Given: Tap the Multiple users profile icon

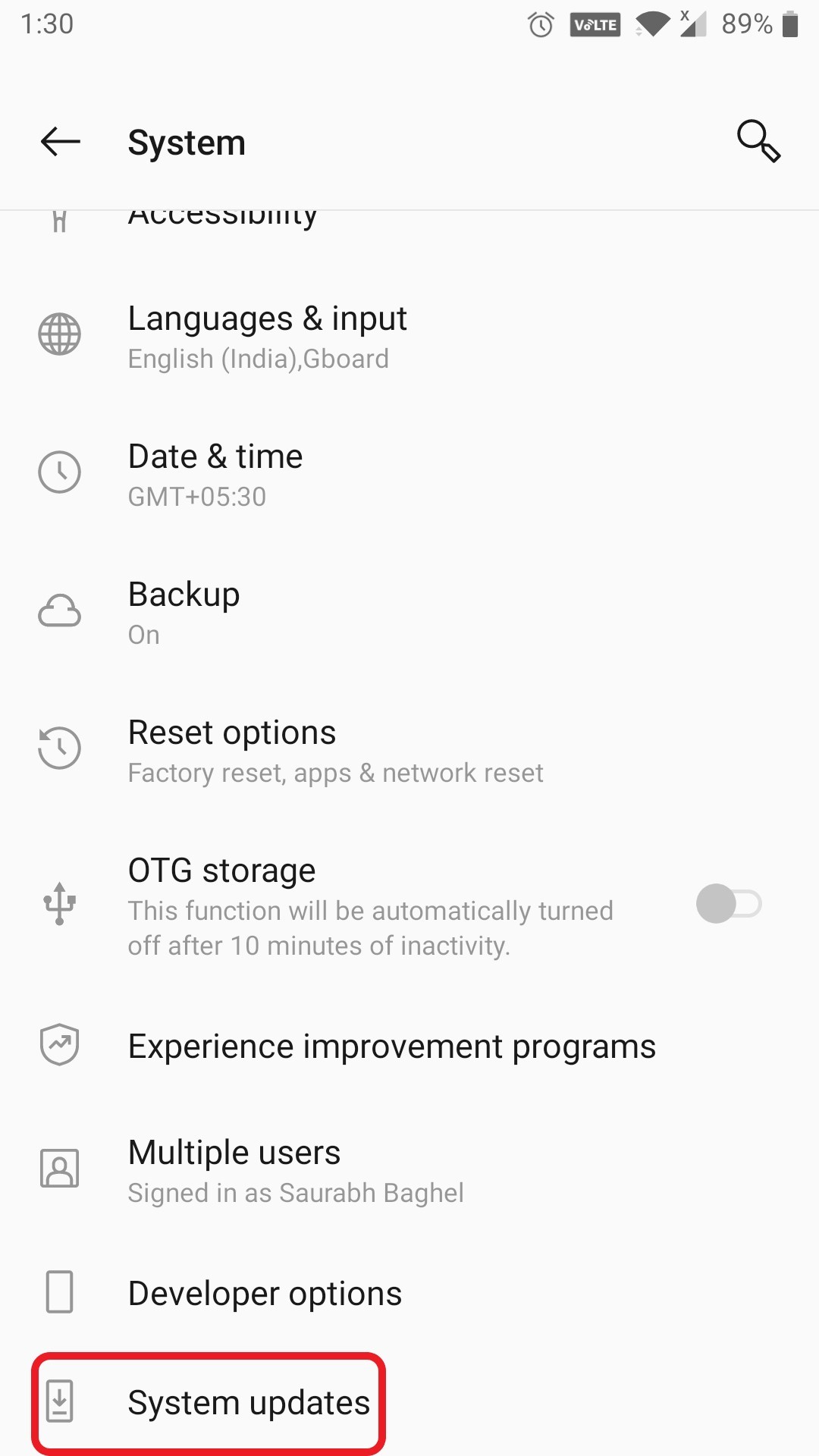Looking at the screenshot, I should [60, 1168].
